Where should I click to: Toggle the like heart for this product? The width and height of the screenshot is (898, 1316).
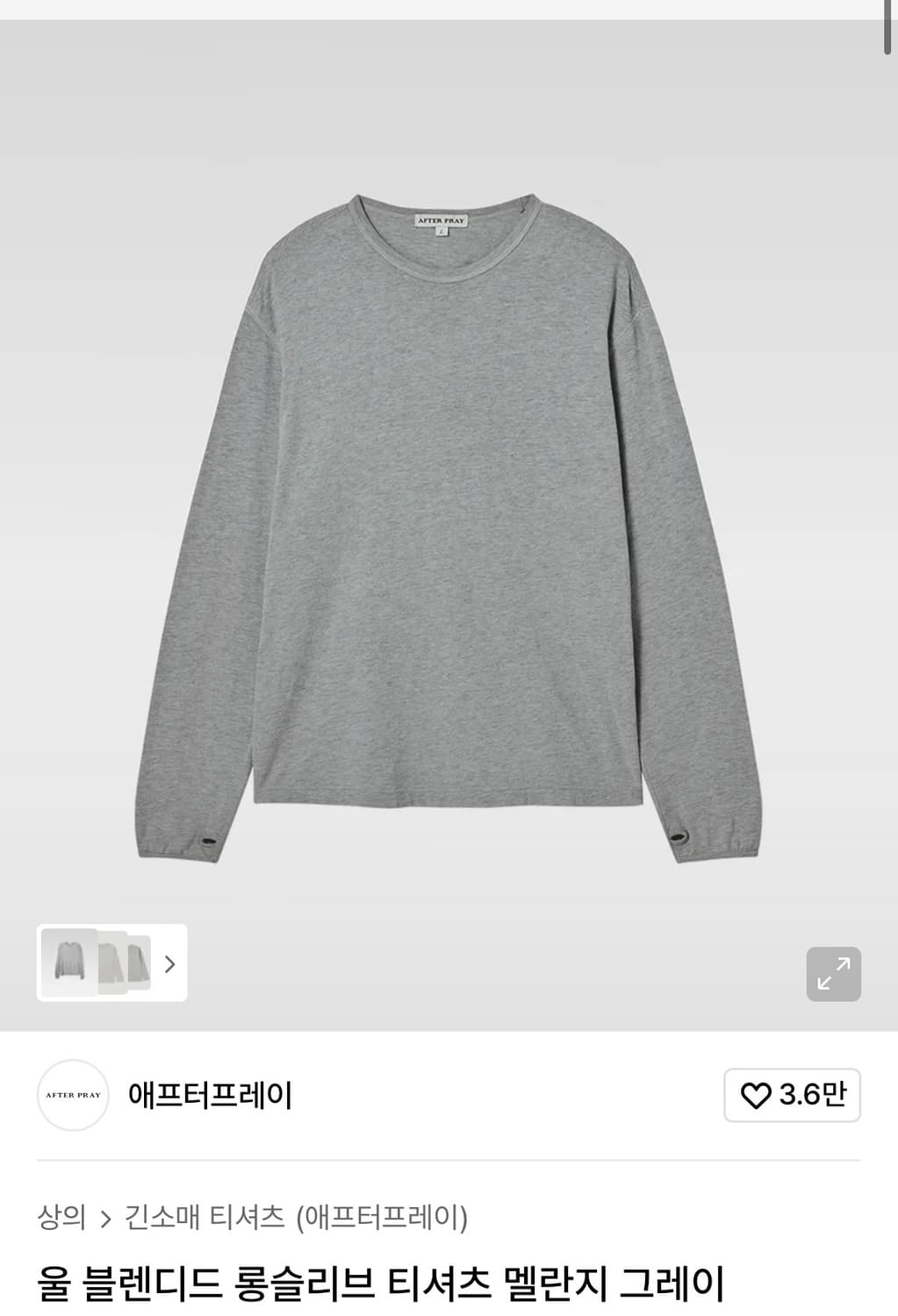757,1094
